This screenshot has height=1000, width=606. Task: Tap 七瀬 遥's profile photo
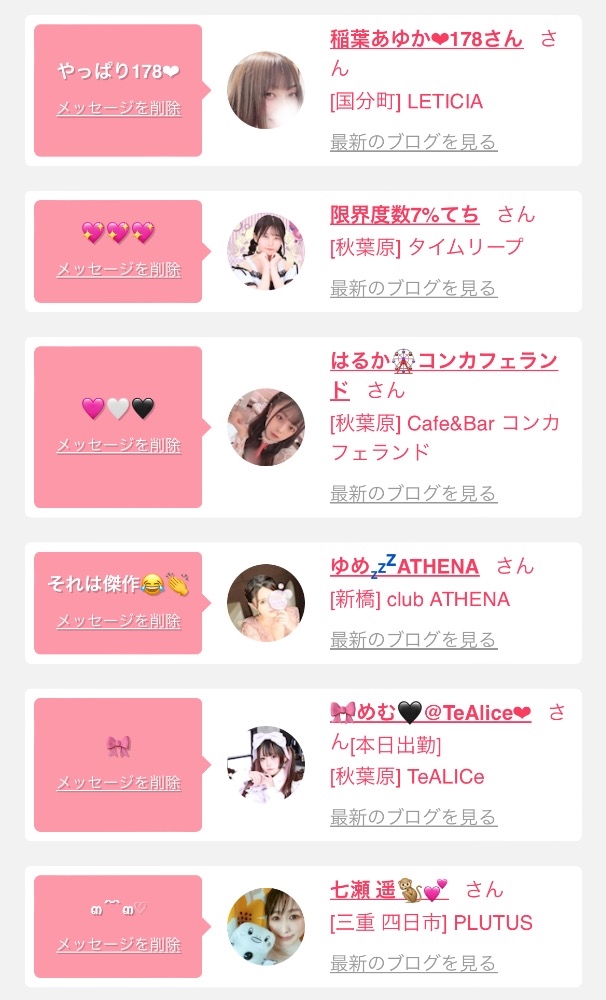pos(266,927)
